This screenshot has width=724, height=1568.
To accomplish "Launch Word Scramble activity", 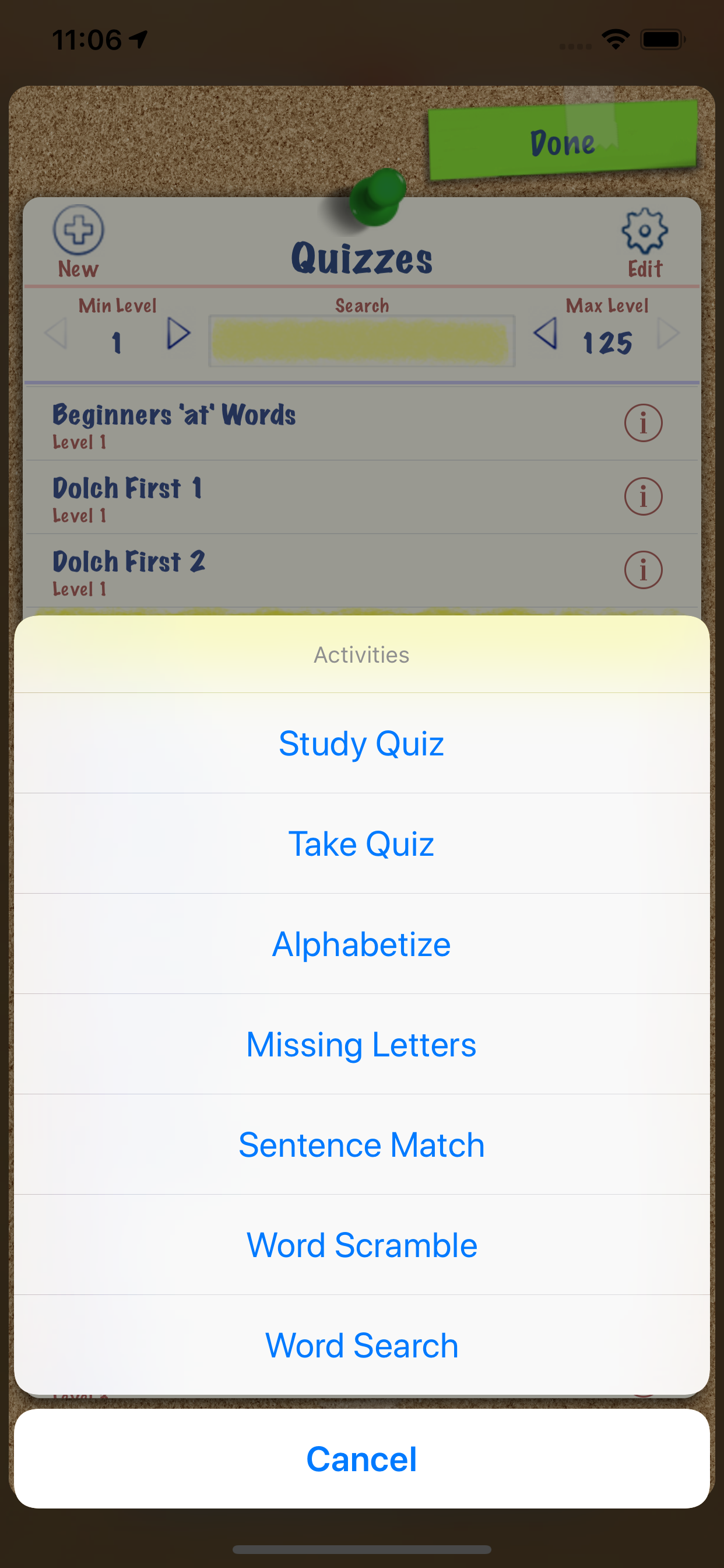I will tap(361, 1244).
